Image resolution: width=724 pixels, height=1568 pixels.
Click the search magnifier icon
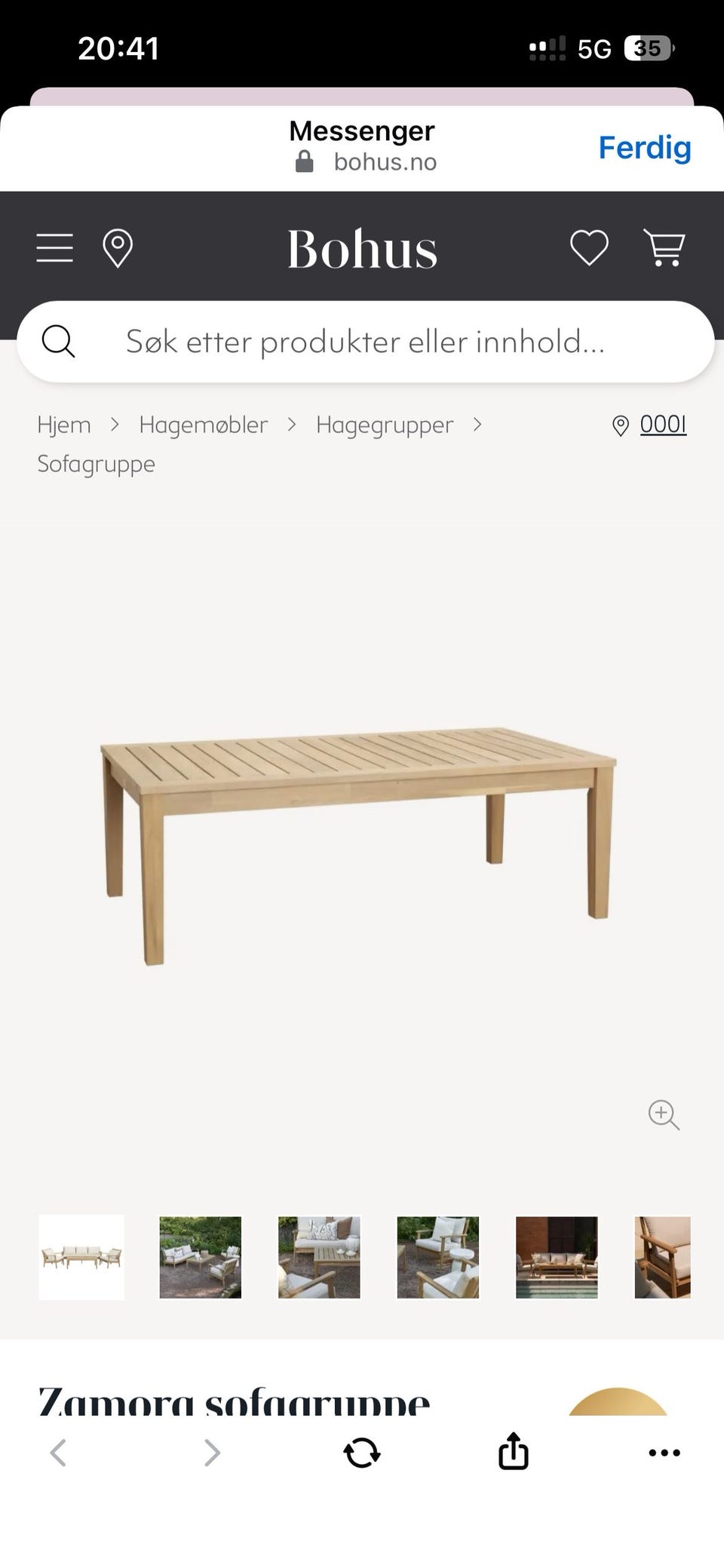pos(59,341)
